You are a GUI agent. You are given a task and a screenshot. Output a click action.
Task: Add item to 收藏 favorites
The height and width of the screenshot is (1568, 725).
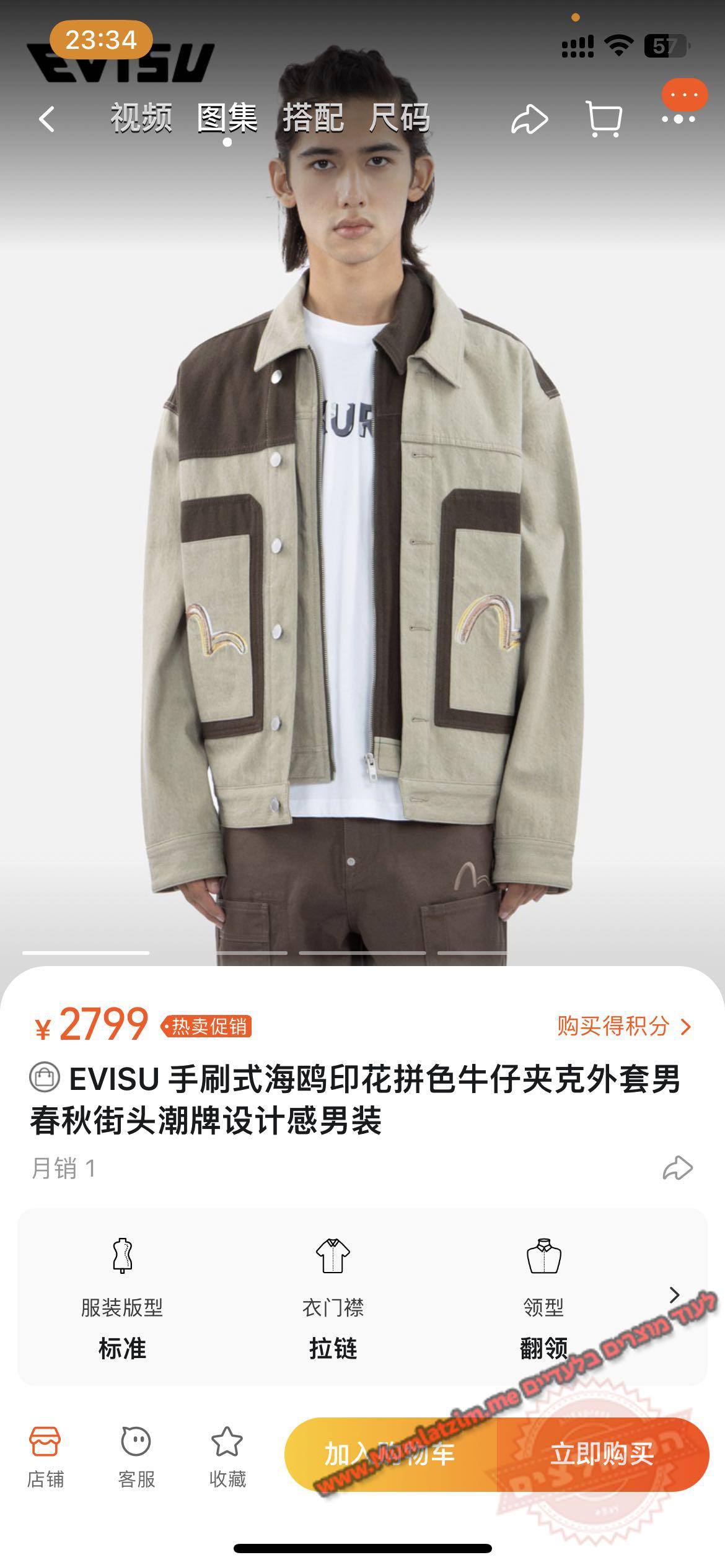point(227,1455)
